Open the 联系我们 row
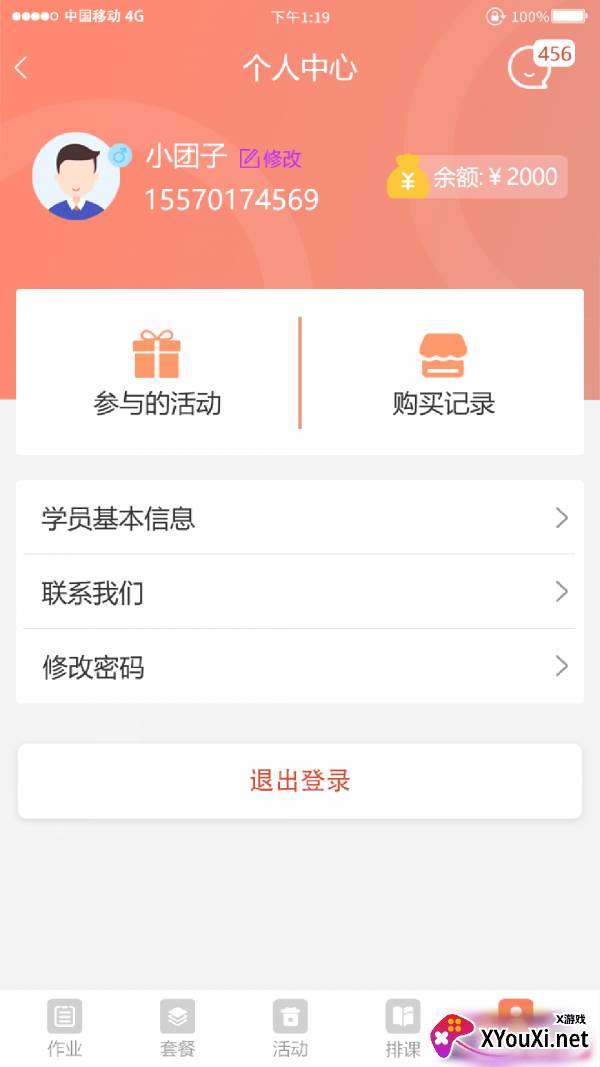 point(299,592)
